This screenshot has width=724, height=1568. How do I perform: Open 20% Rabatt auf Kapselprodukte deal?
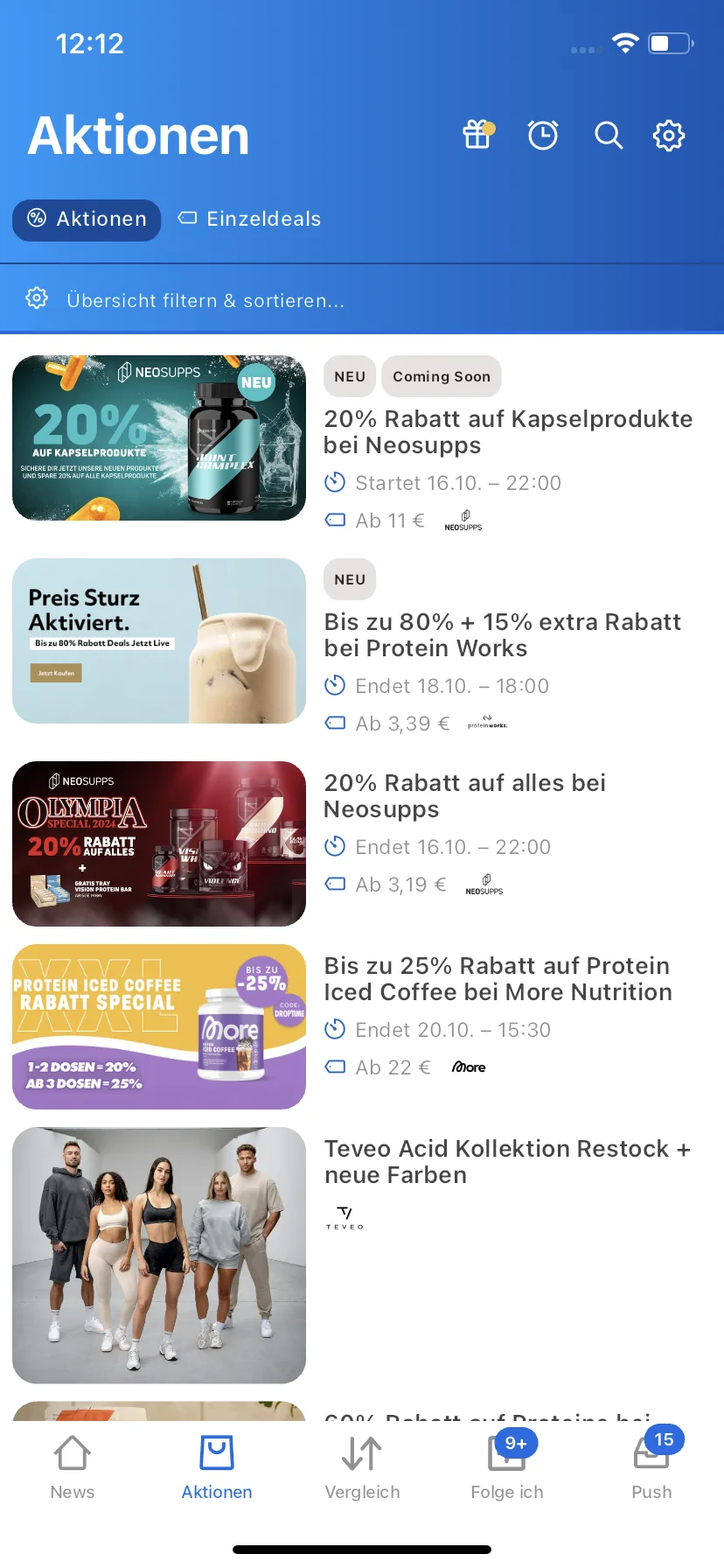[x=507, y=432]
